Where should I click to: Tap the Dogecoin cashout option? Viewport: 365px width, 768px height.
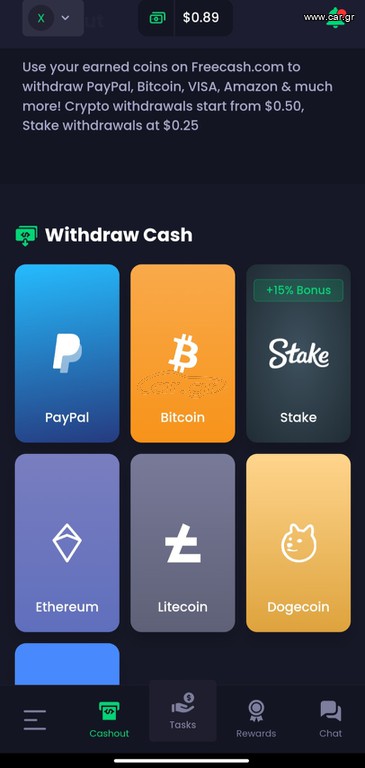click(x=298, y=543)
